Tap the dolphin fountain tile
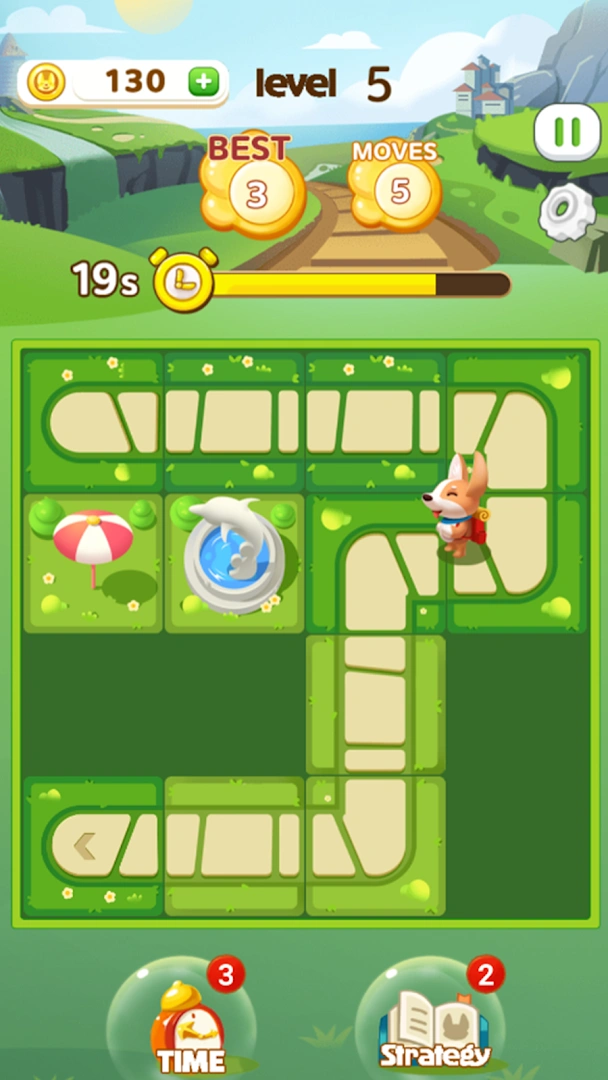The height and width of the screenshot is (1080, 608). coord(234,562)
